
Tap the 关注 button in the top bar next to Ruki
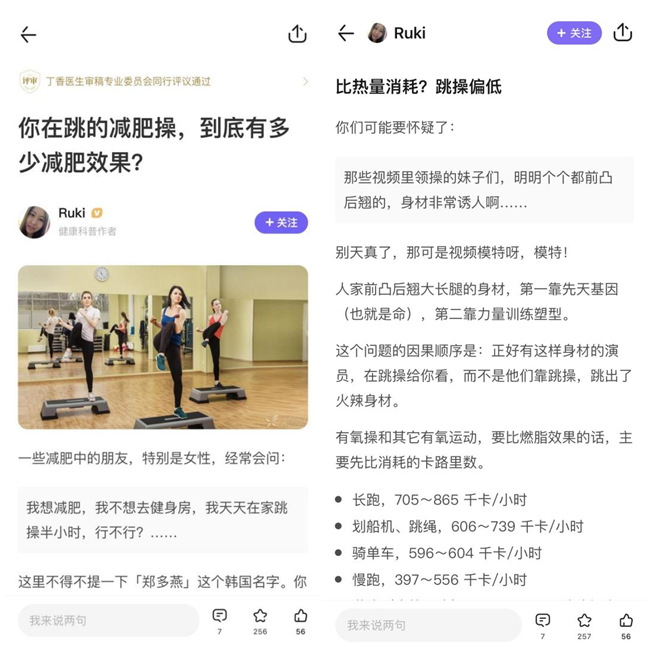point(574,33)
